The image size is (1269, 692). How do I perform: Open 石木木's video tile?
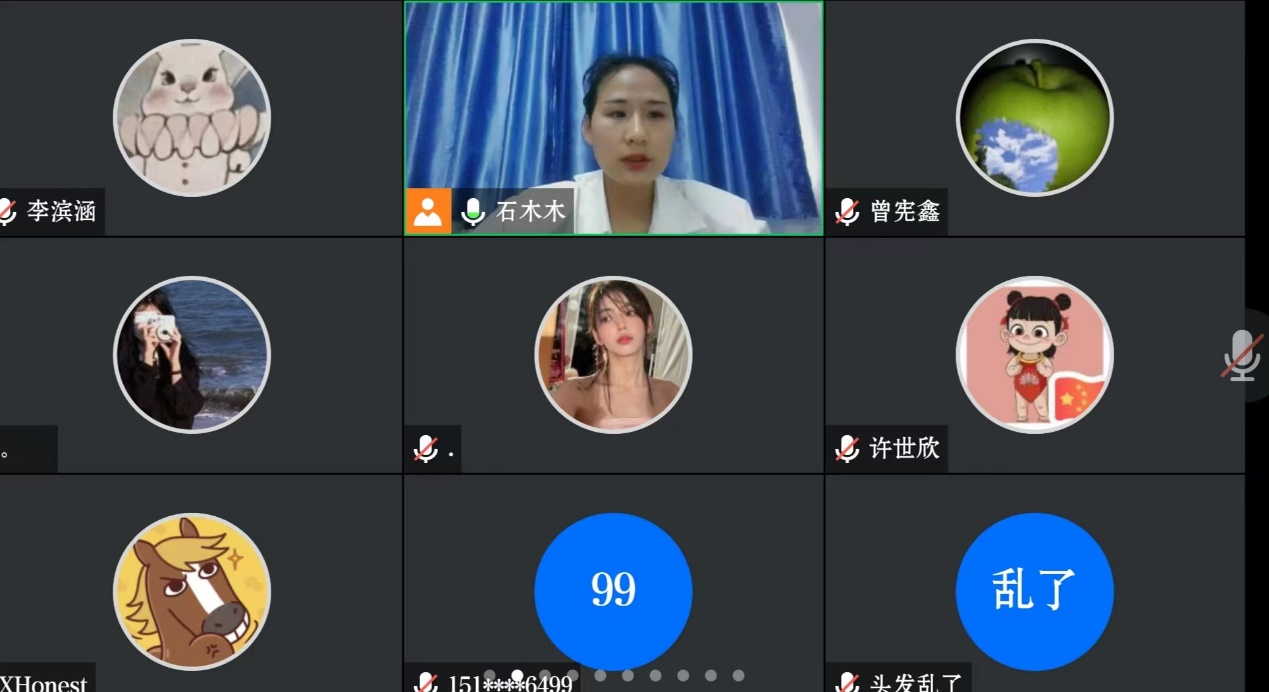click(613, 118)
